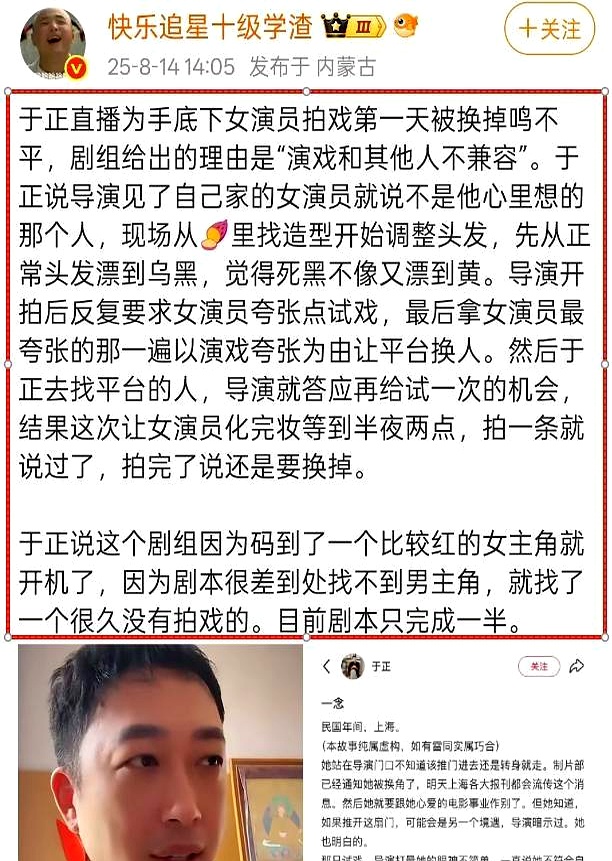Follow 快乐追星十级学渣 with the 关注 button
This screenshot has height=861, width=612.
click(x=549, y=29)
